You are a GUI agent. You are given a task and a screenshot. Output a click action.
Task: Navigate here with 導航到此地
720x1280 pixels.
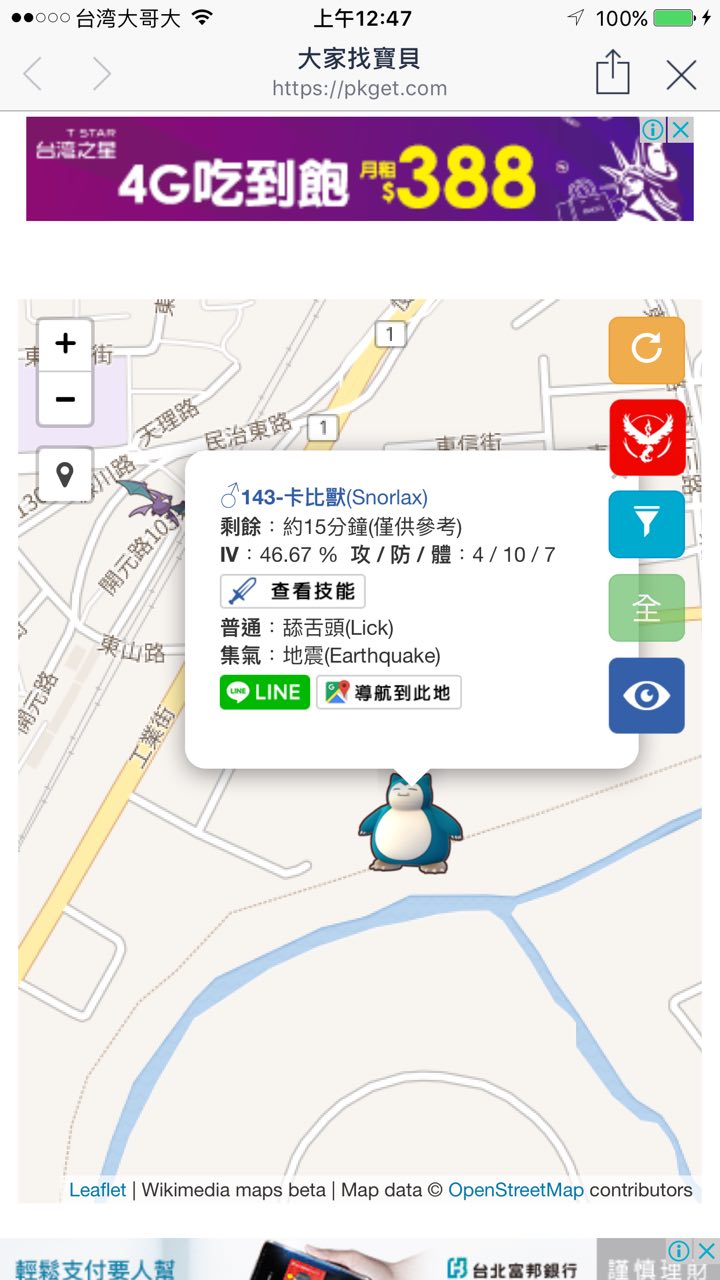pyautogui.click(x=389, y=692)
